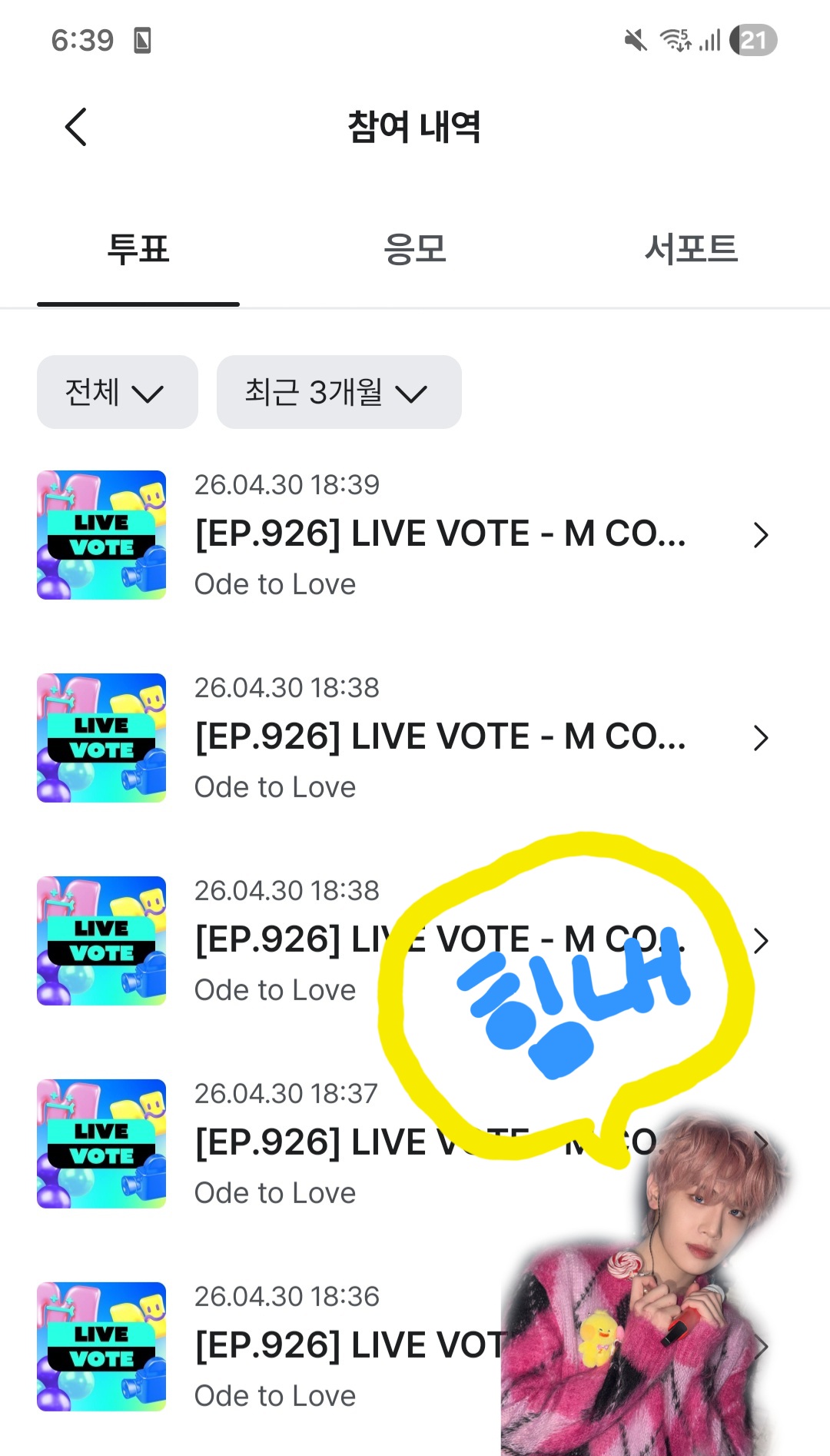Expand the 전체 filter dropdown

(x=118, y=392)
